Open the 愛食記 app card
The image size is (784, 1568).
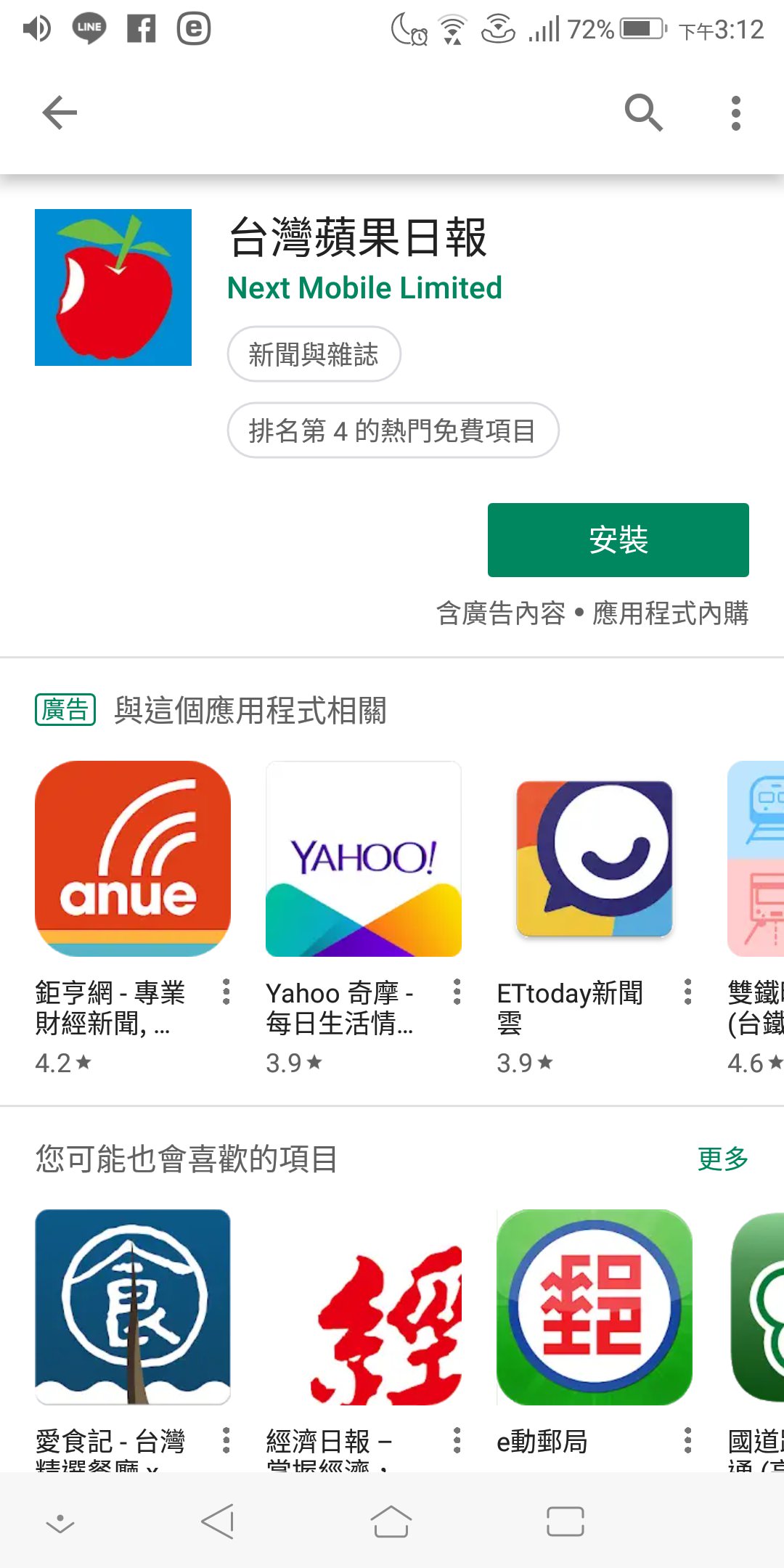click(133, 1307)
